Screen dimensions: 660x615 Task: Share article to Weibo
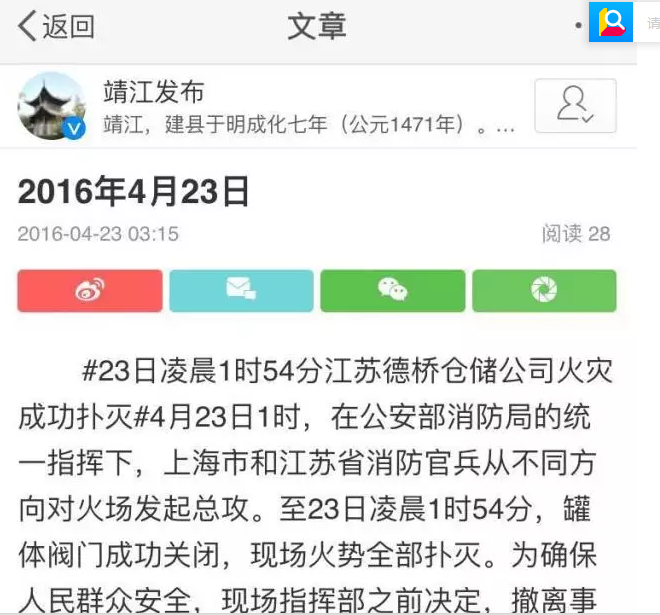click(90, 291)
